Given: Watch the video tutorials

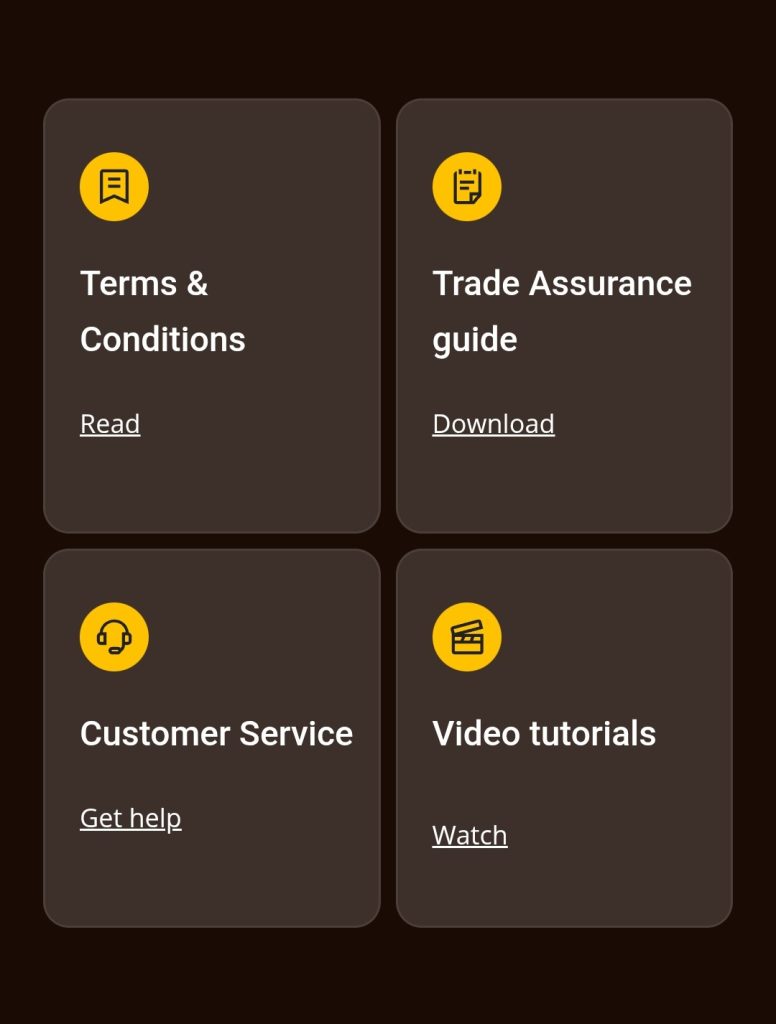Looking at the screenshot, I should 469,835.
